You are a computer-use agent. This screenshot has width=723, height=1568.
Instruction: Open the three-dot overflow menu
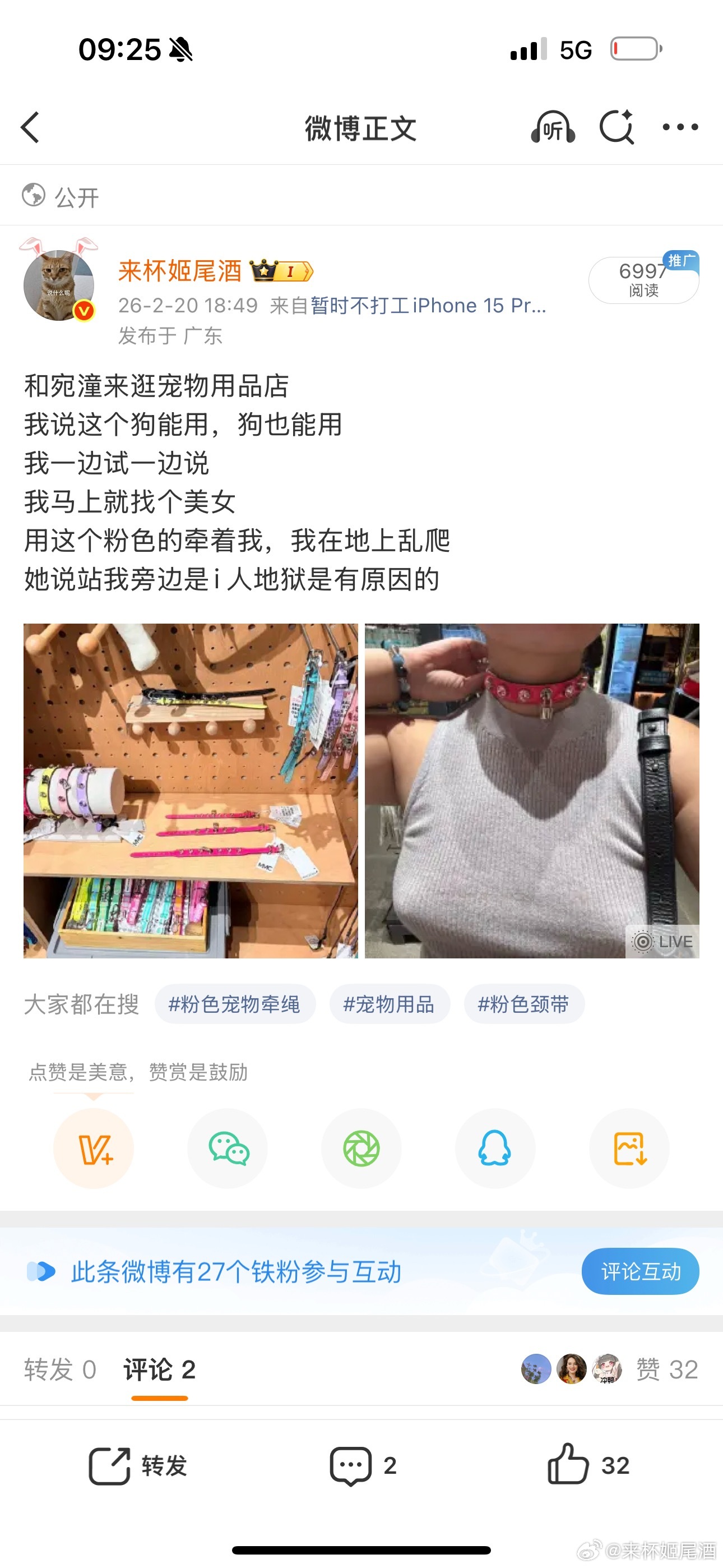click(680, 127)
